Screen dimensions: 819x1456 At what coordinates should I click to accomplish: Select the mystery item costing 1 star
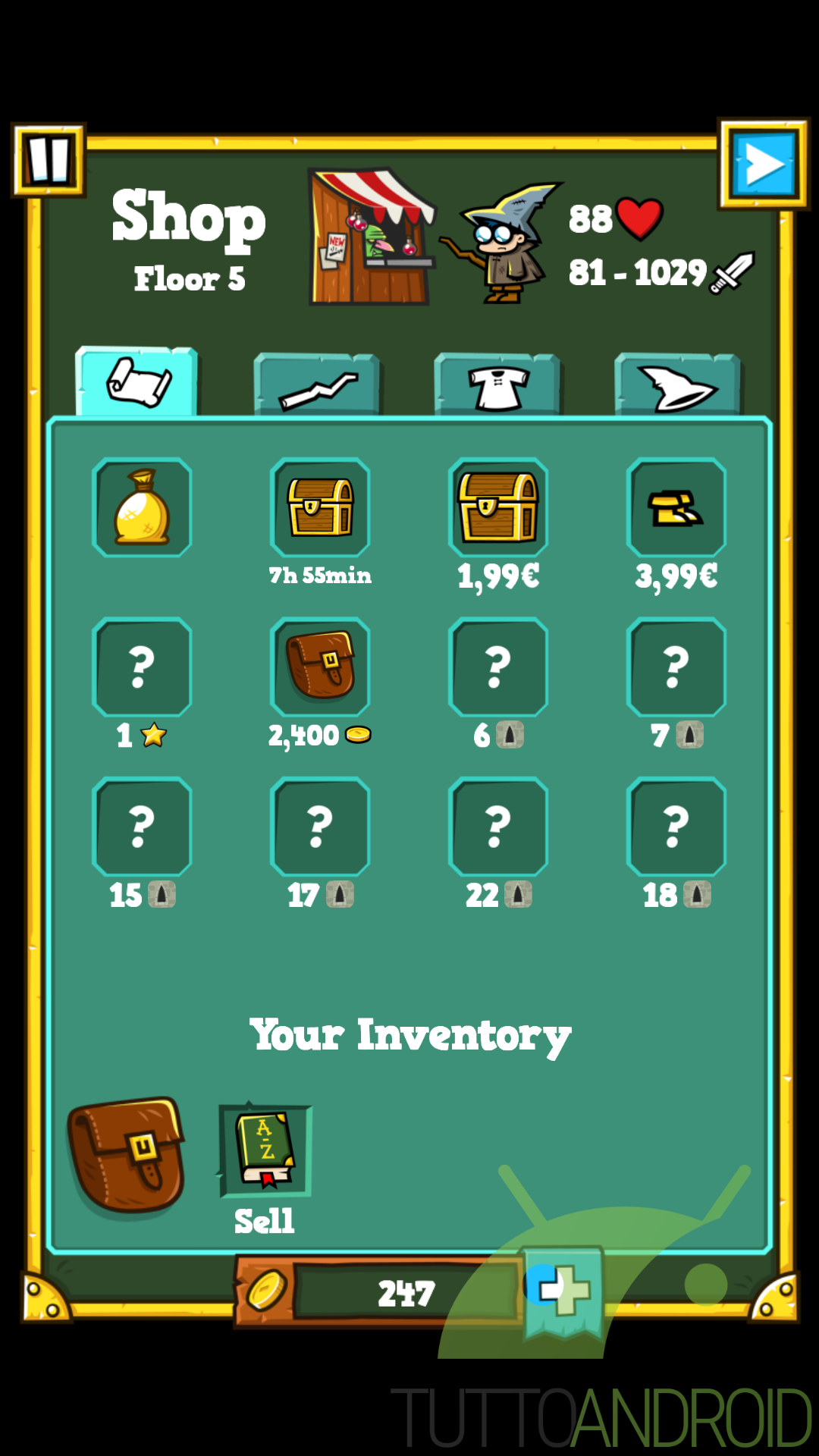tap(142, 667)
